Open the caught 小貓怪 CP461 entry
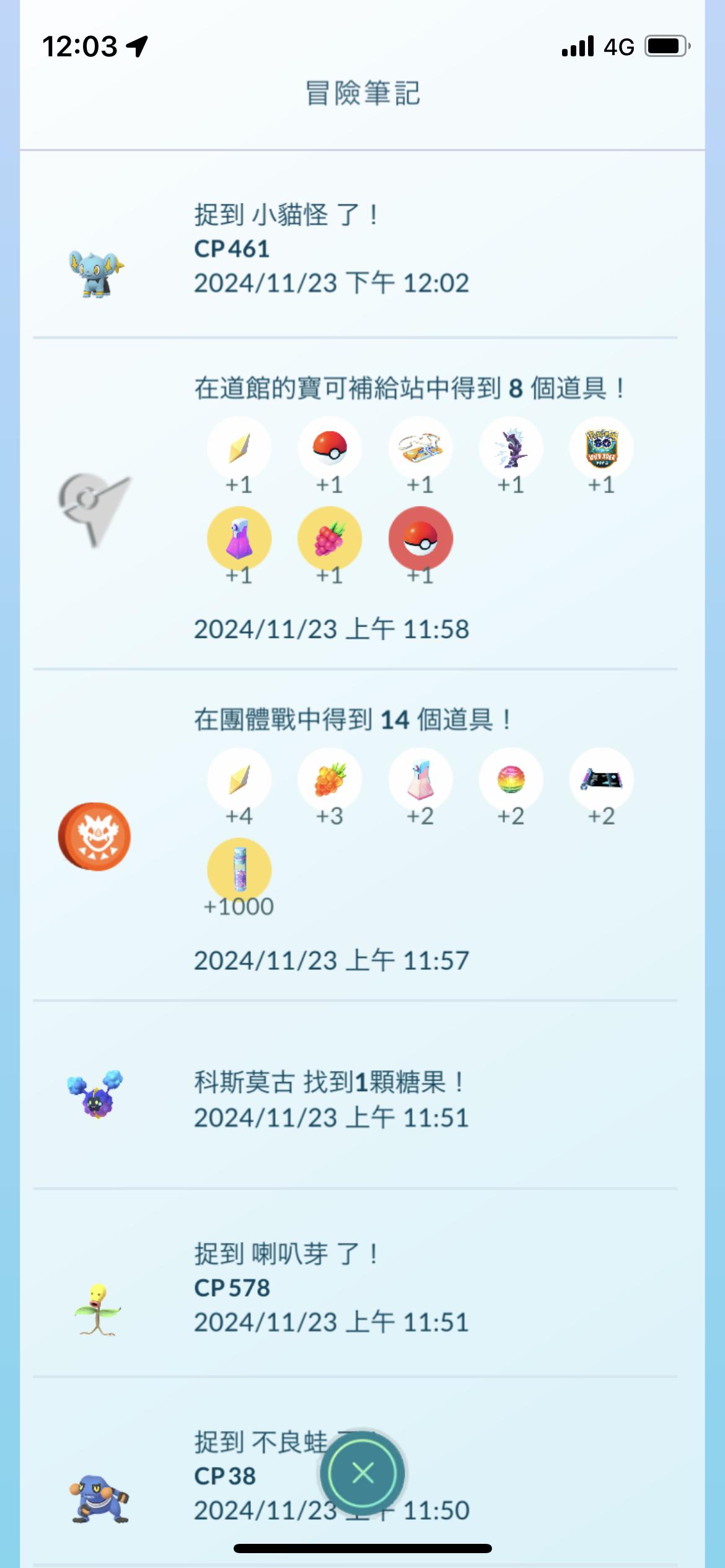This screenshot has width=725, height=1568. (x=331, y=249)
